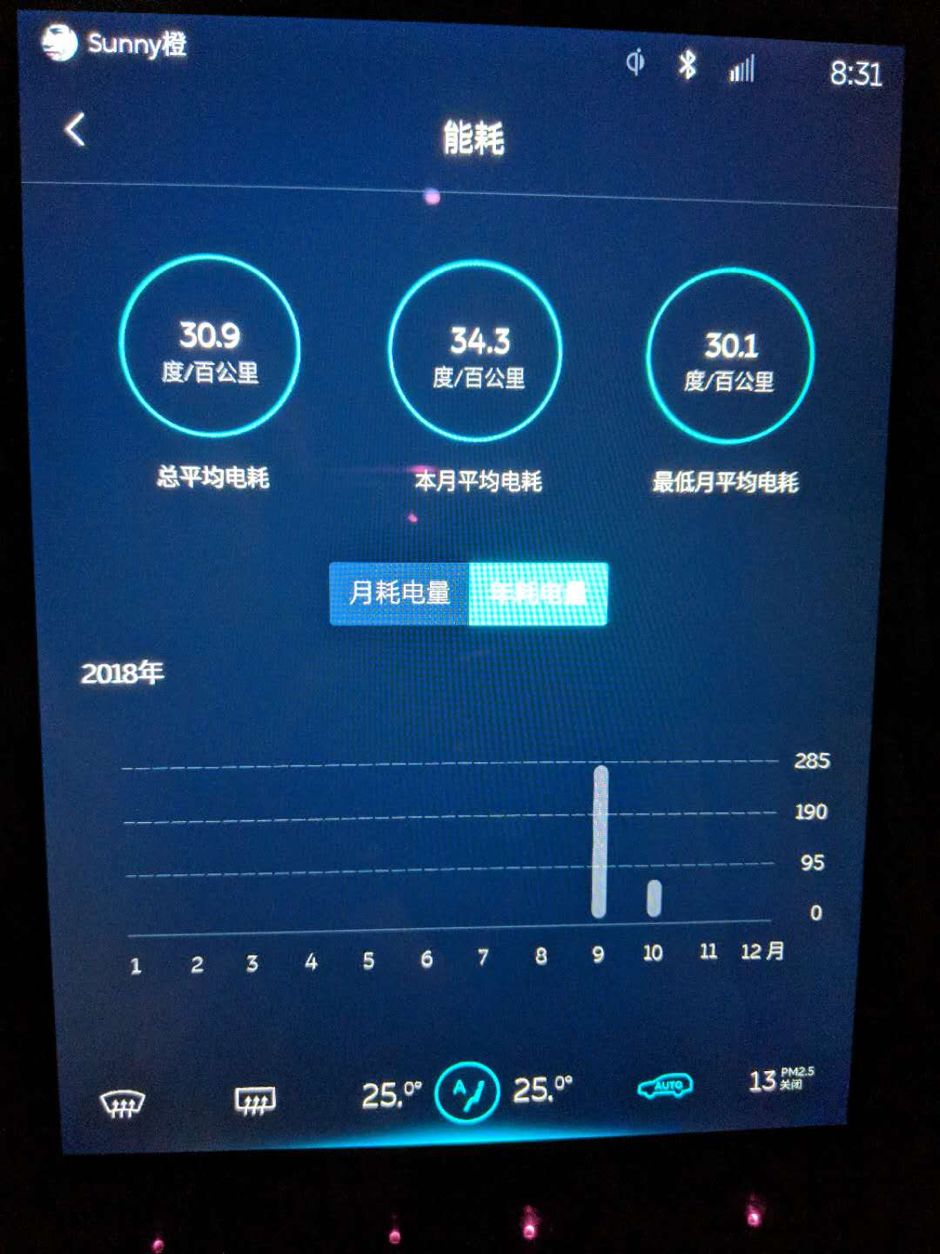The height and width of the screenshot is (1254, 940).
Task: Switch to the 月耗电量 tab
Action: 401,592
